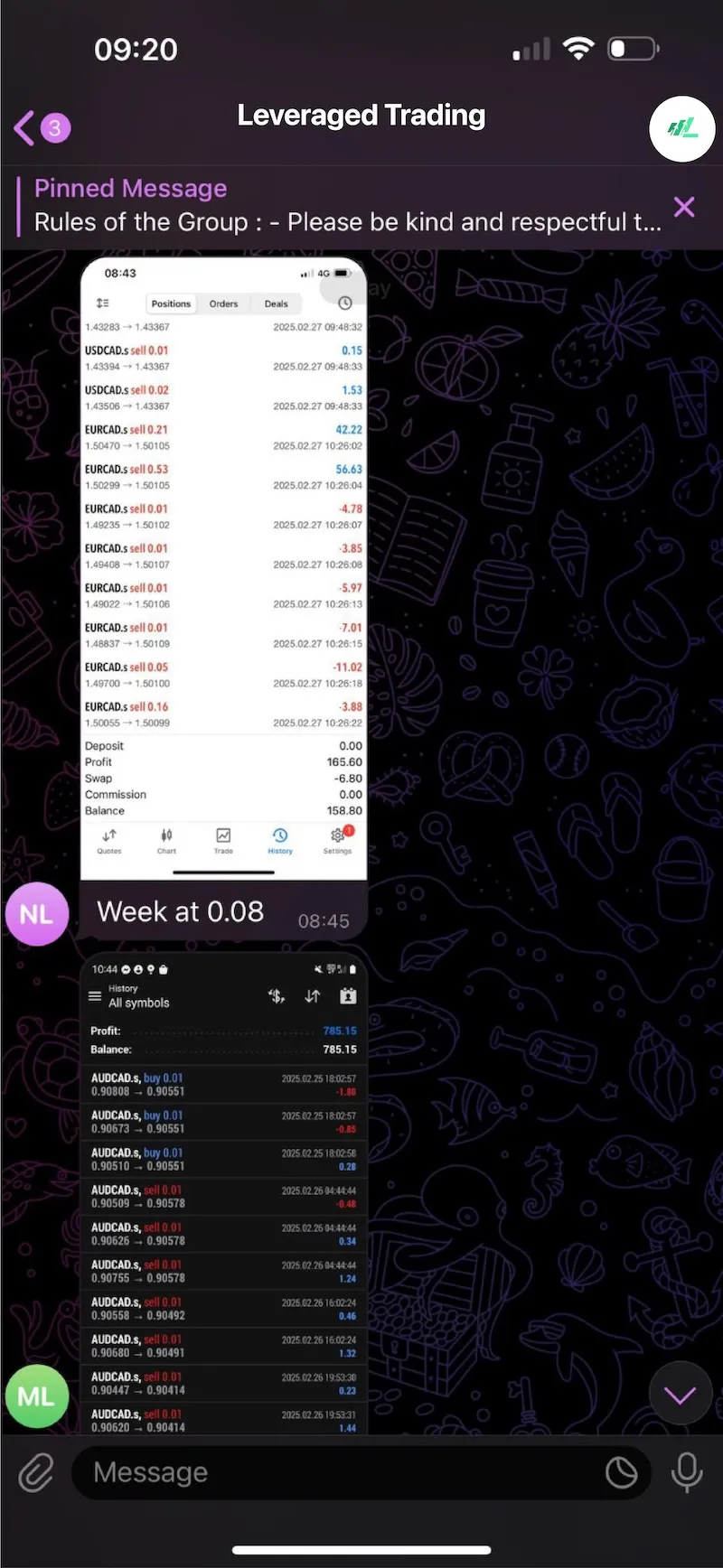723x1568 pixels.
Task: Open NL's profile avatar
Action: [36, 914]
